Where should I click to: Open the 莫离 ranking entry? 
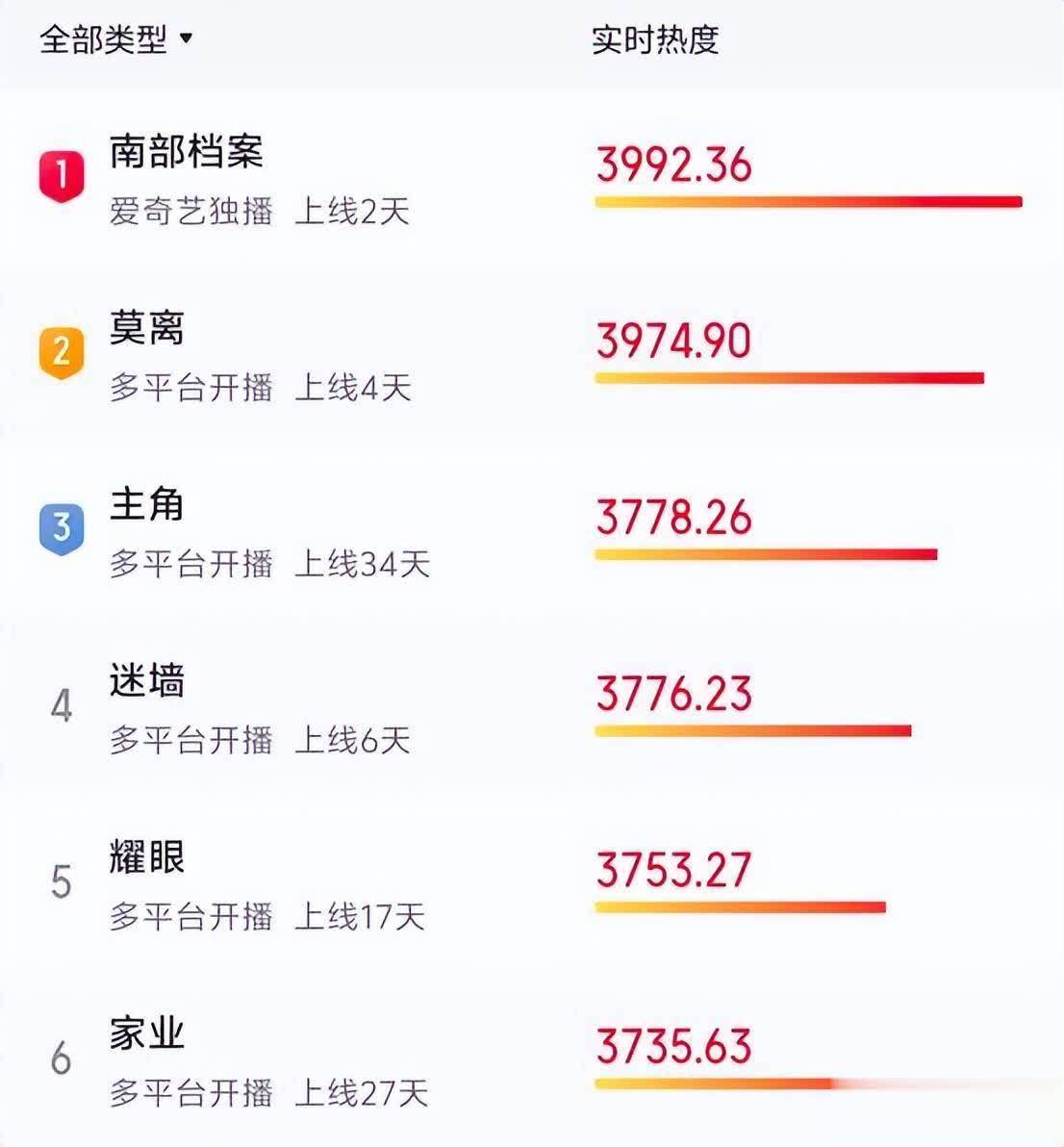coord(532,355)
